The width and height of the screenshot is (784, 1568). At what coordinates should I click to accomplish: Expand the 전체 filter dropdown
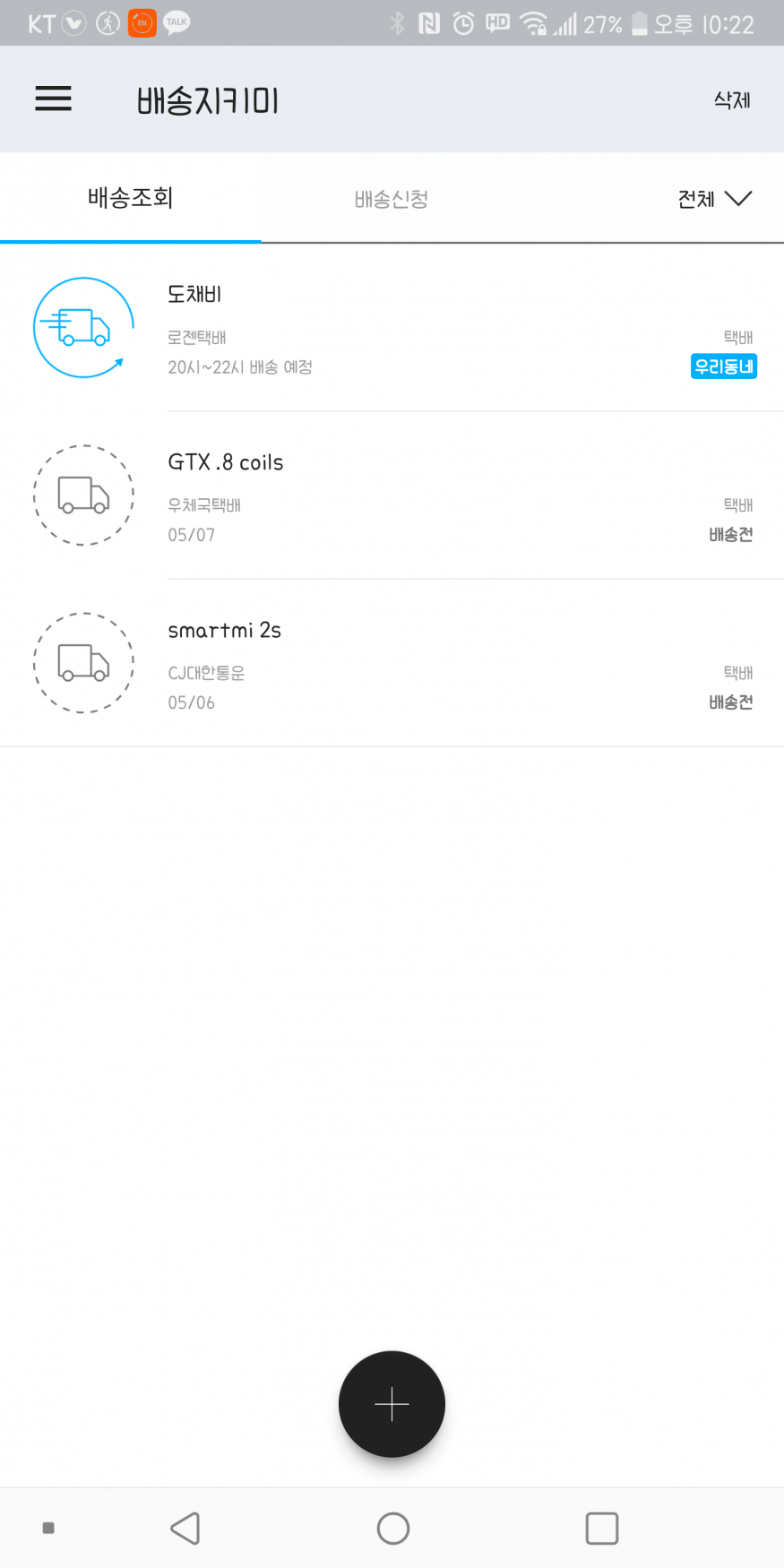pyautogui.click(x=714, y=199)
